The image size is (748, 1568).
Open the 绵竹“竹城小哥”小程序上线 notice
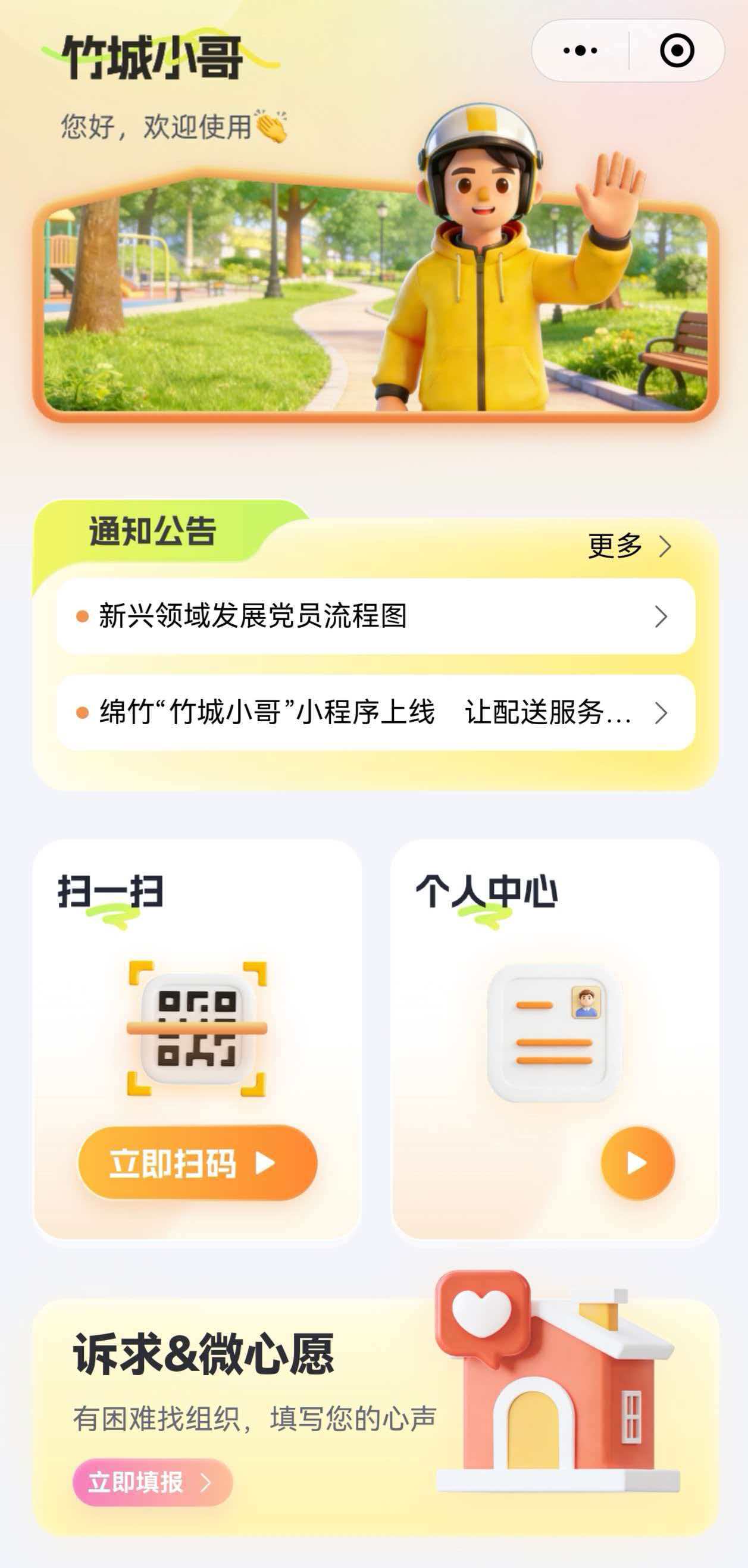pos(375,713)
